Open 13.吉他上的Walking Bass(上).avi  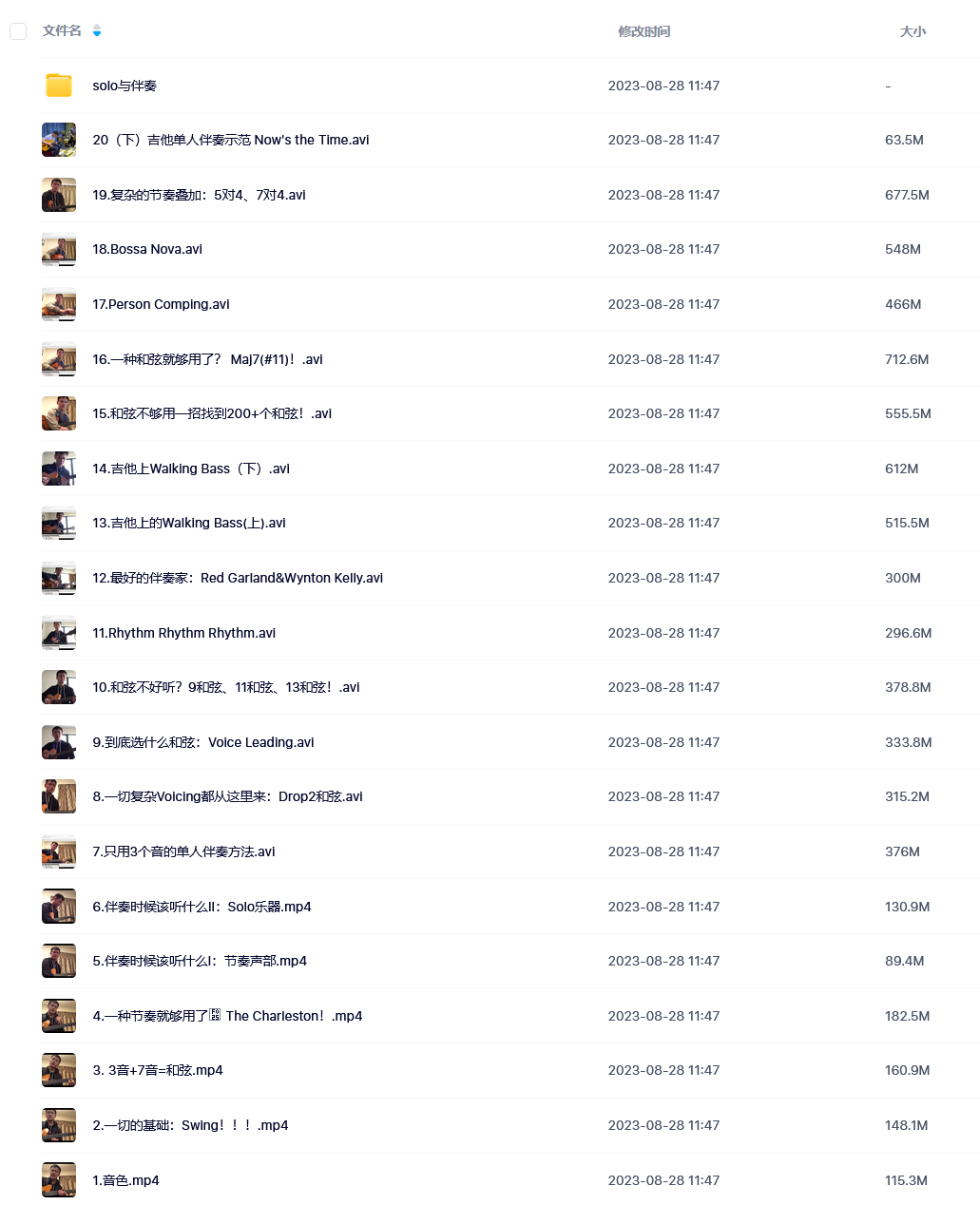(x=188, y=523)
